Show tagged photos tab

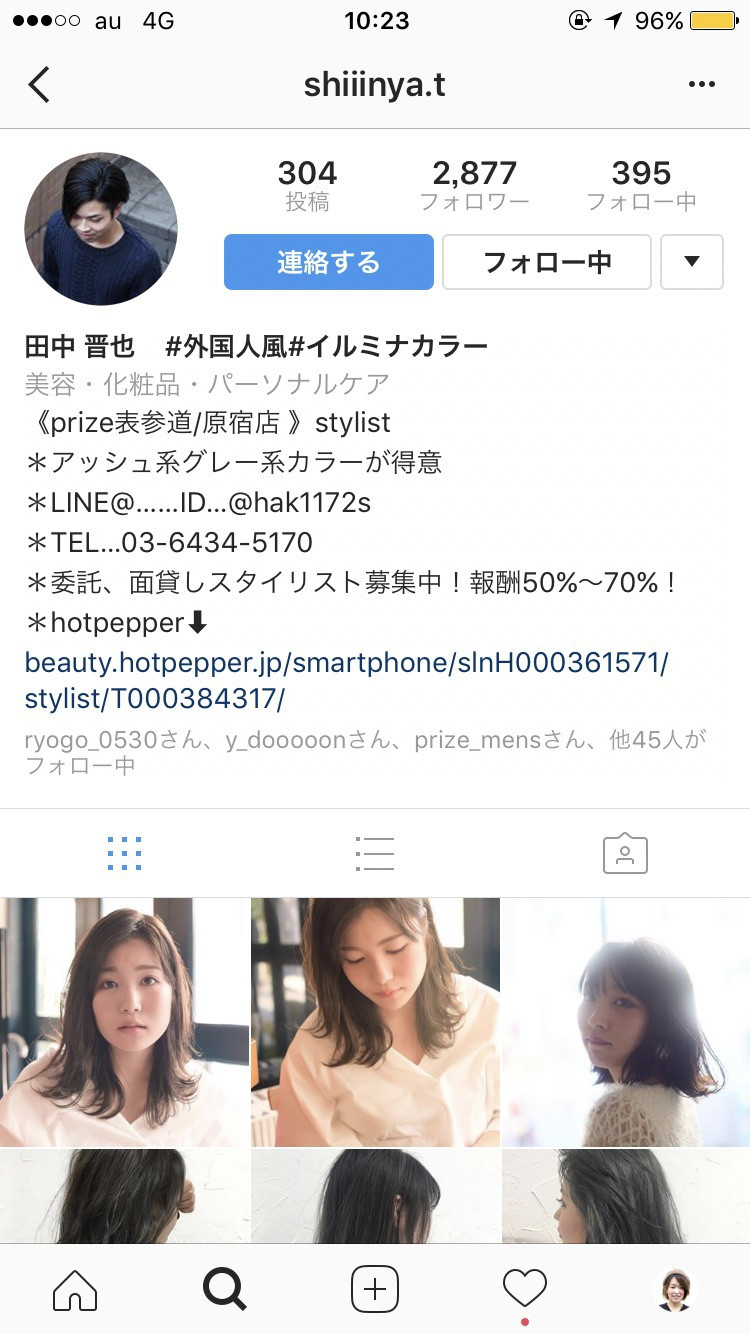(x=625, y=854)
